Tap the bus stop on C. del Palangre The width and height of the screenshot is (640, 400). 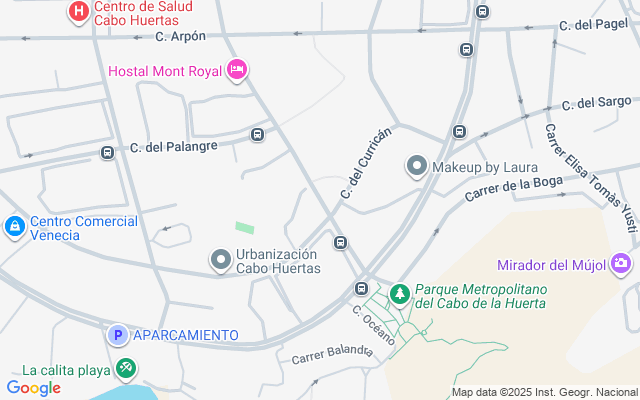pos(107,153)
